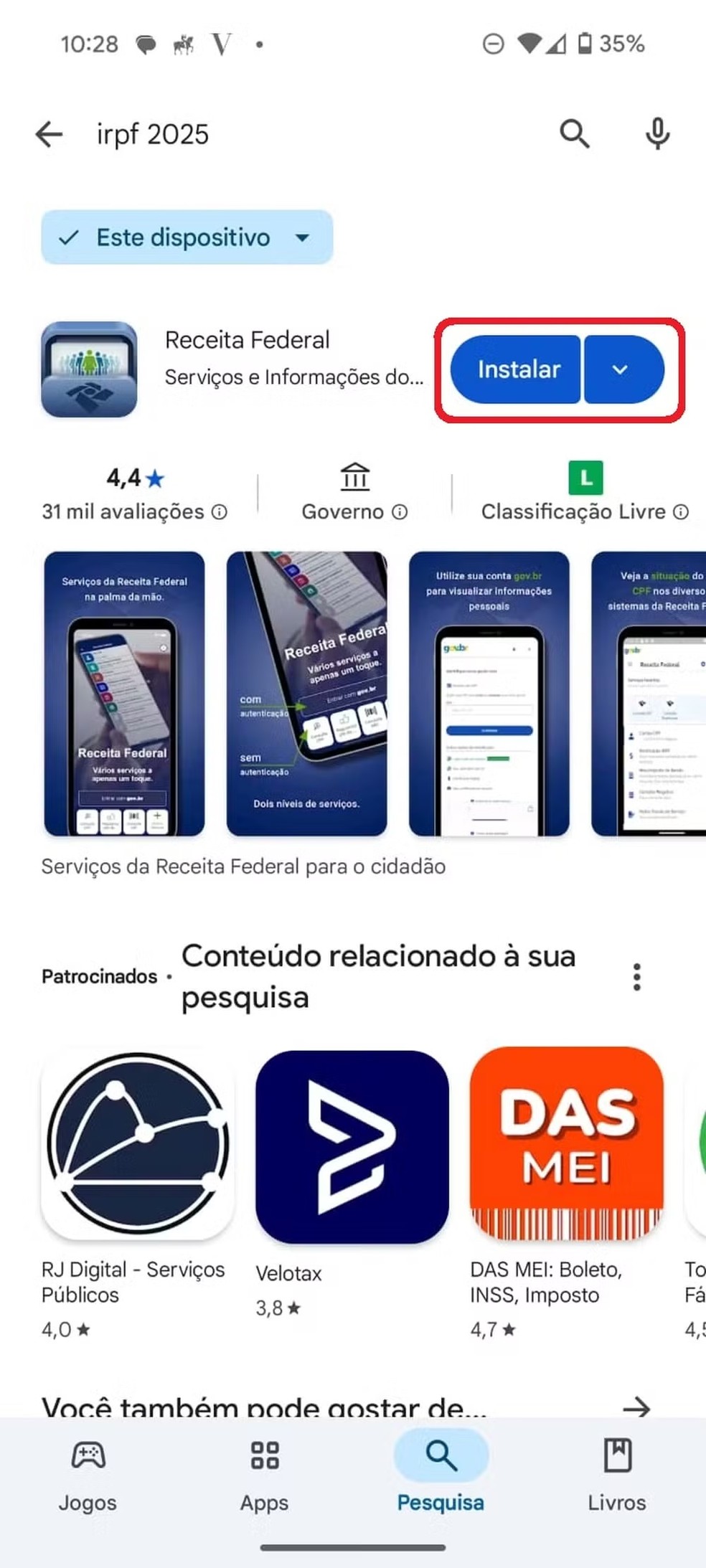Tap the L classification rating icon
706x1568 pixels.
tap(585, 477)
